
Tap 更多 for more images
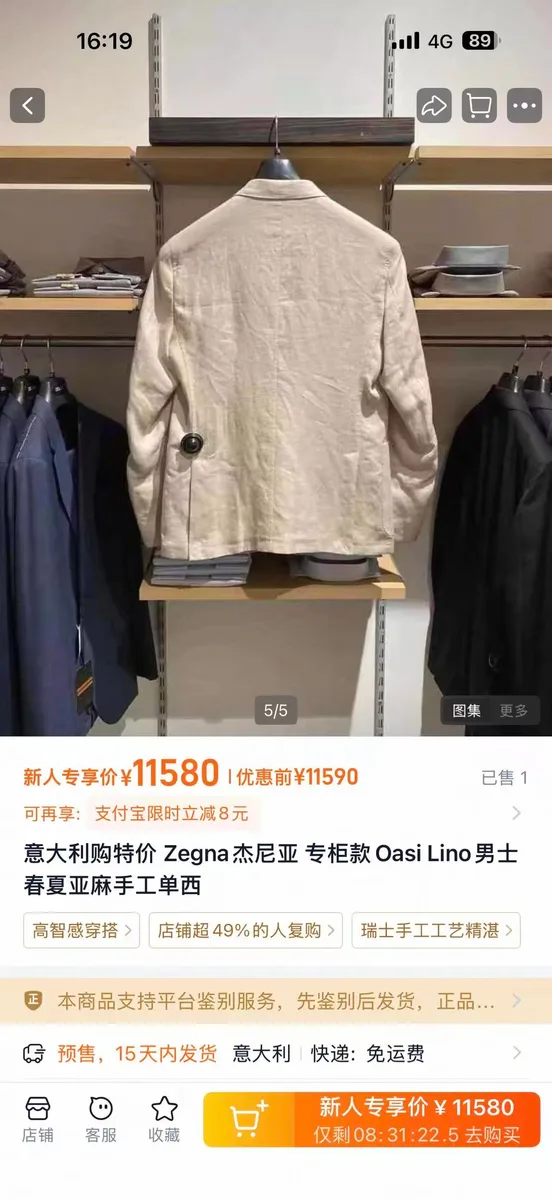point(514,711)
